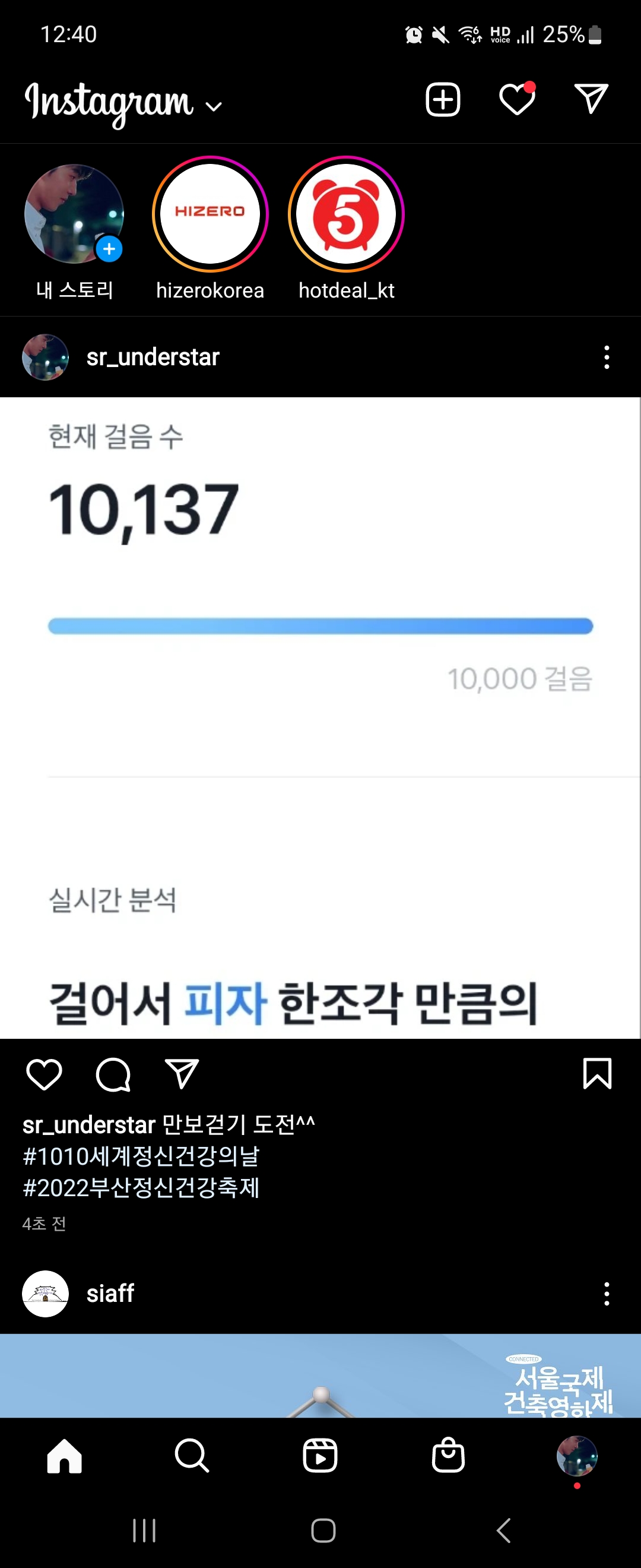Image resolution: width=641 pixels, height=1568 pixels.
Task: Open direct messages
Action: pos(591,99)
